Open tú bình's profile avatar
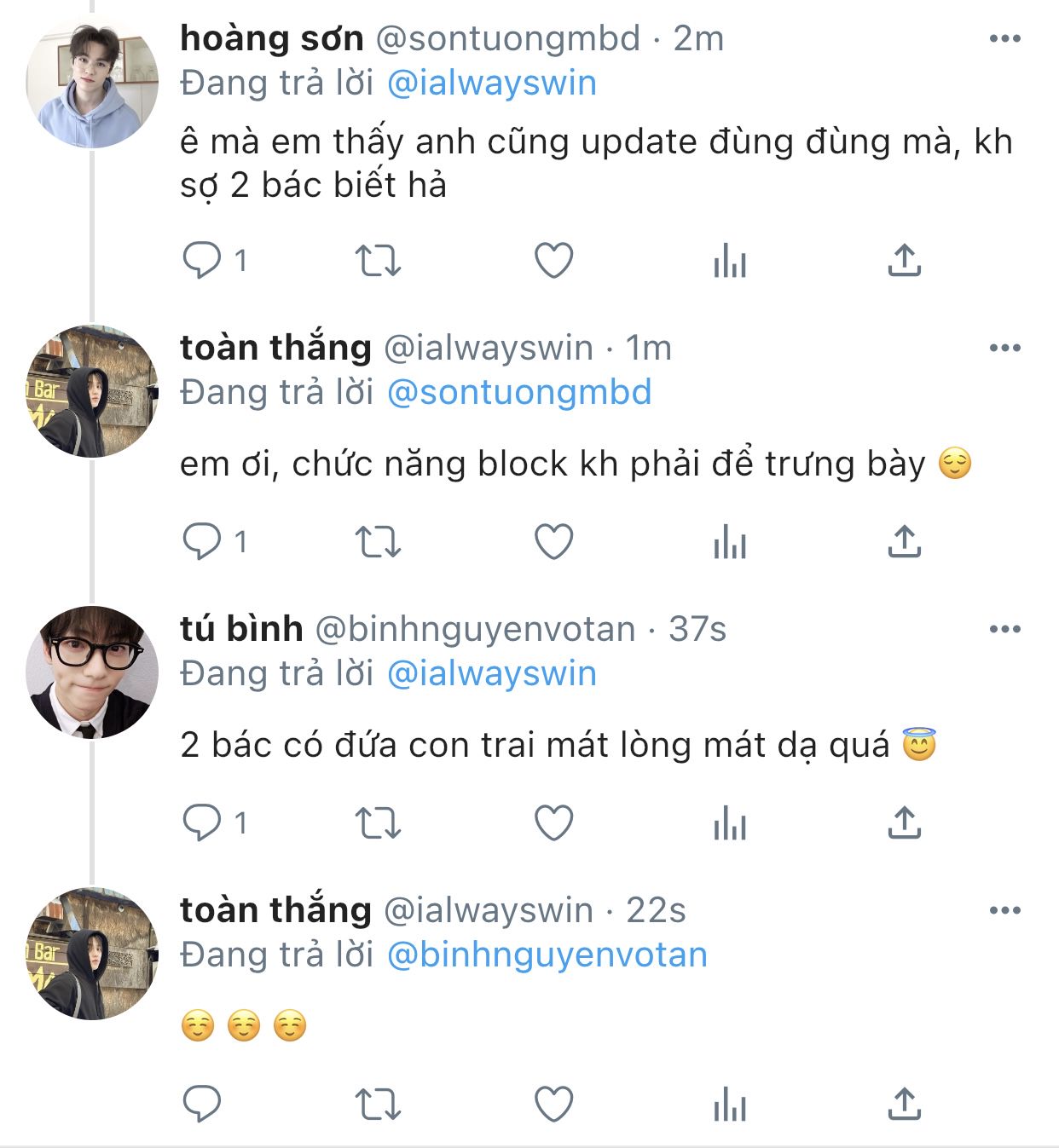The height and width of the screenshot is (1148, 1059). point(92,672)
